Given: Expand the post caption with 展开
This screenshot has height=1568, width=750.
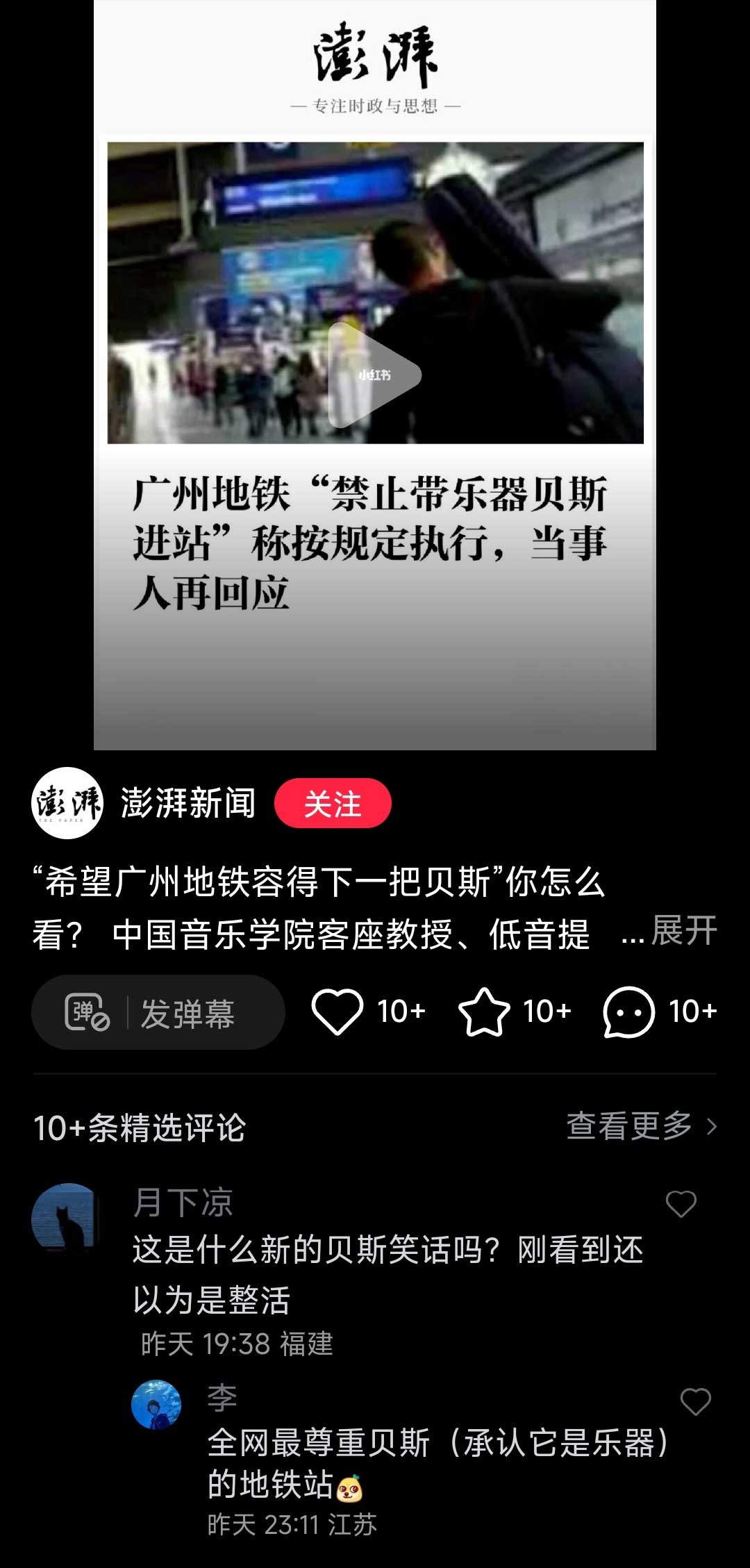Looking at the screenshot, I should point(683,931).
